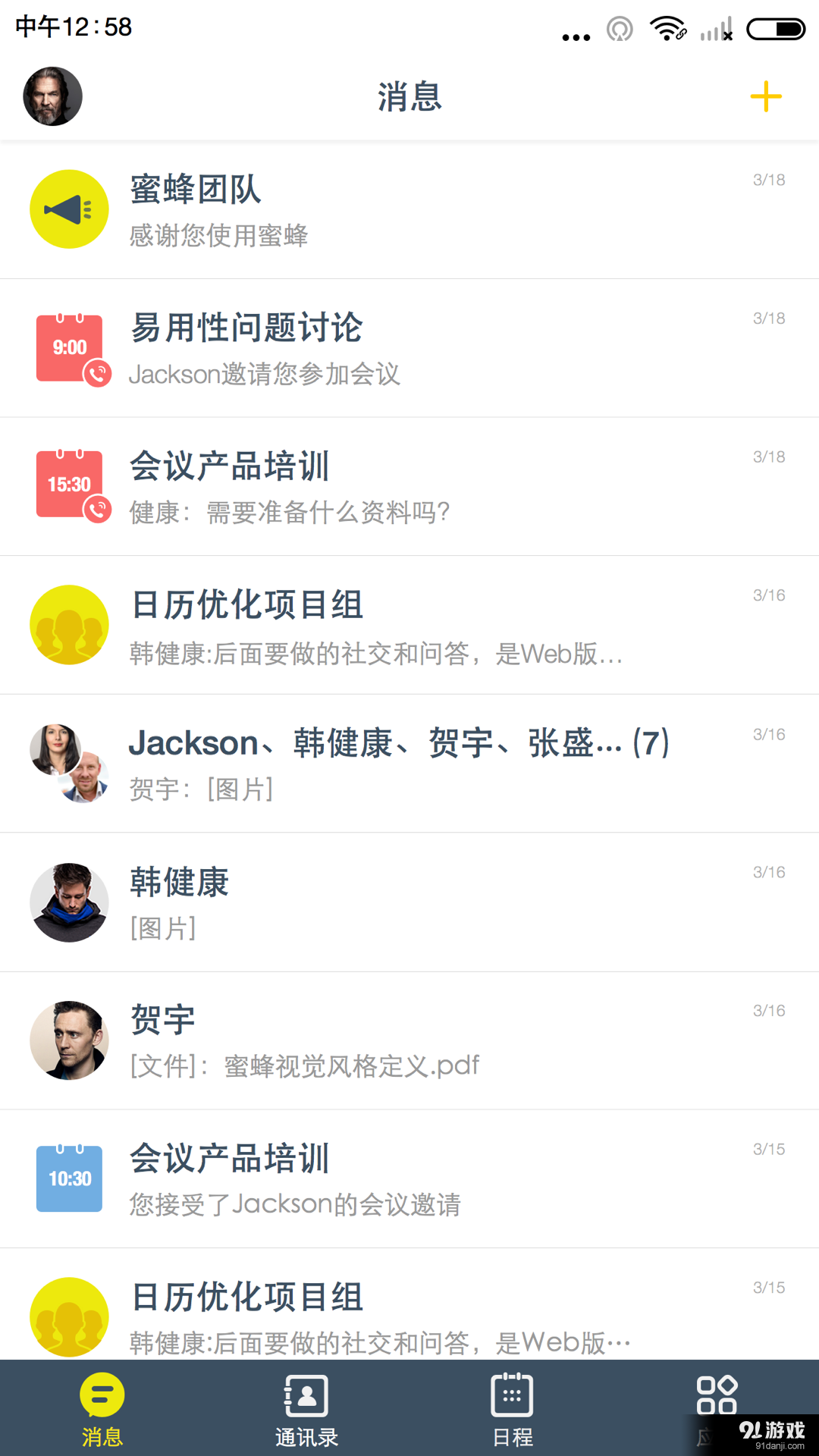Select the 9:00 meeting calendar icon

click(x=69, y=347)
